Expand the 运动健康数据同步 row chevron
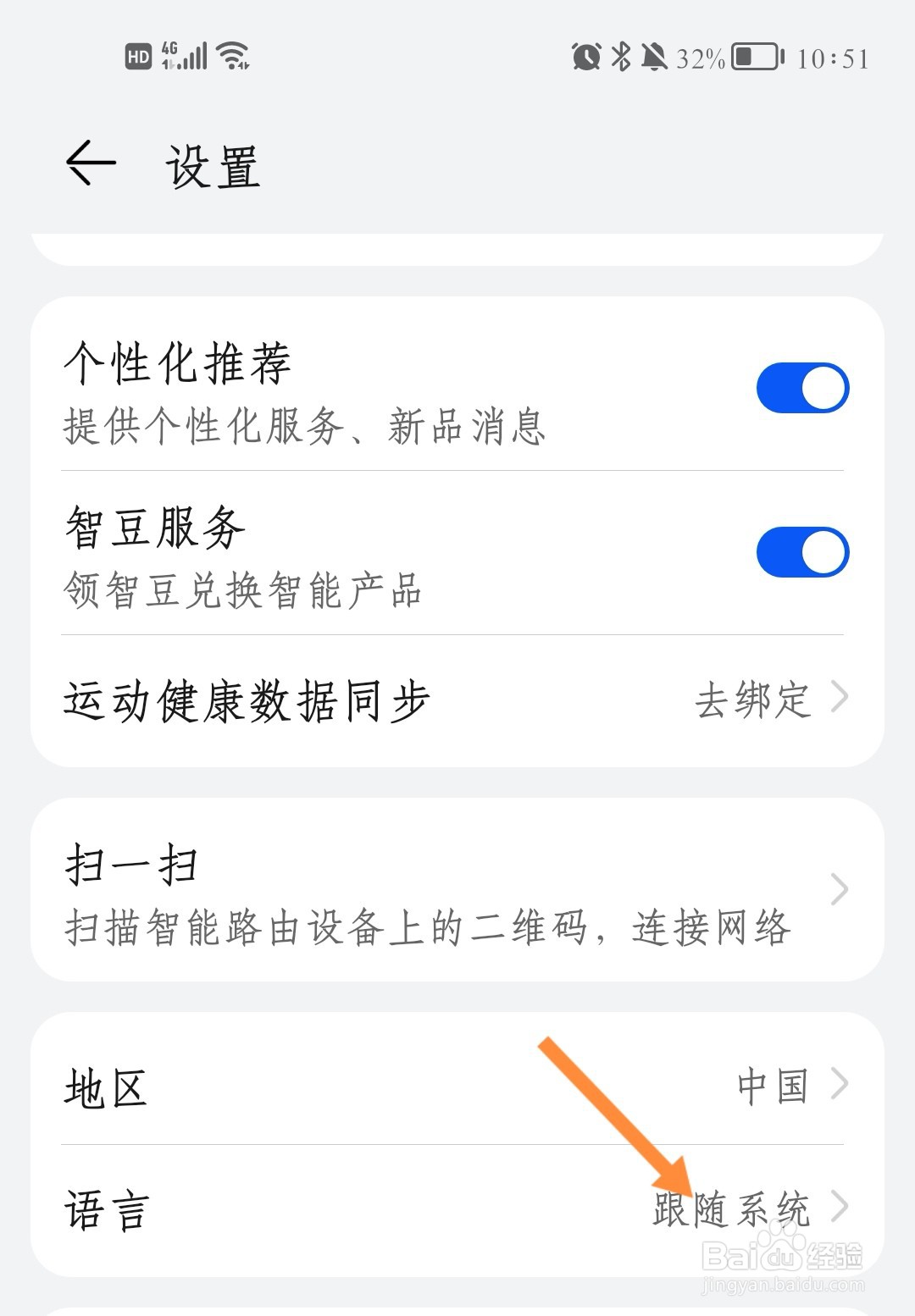Image resolution: width=915 pixels, height=1316 pixels. click(840, 699)
